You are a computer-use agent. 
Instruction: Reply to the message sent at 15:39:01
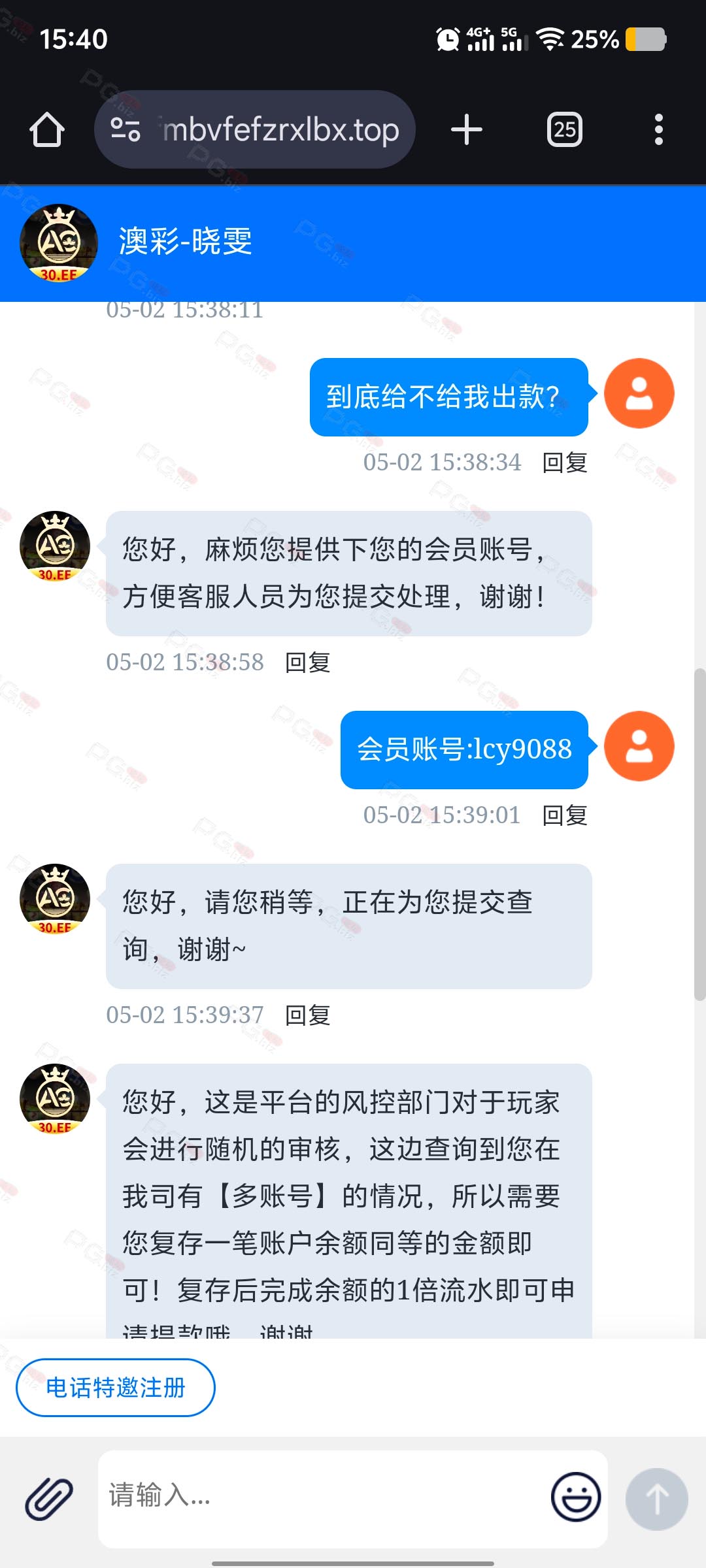tap(565, 815)
